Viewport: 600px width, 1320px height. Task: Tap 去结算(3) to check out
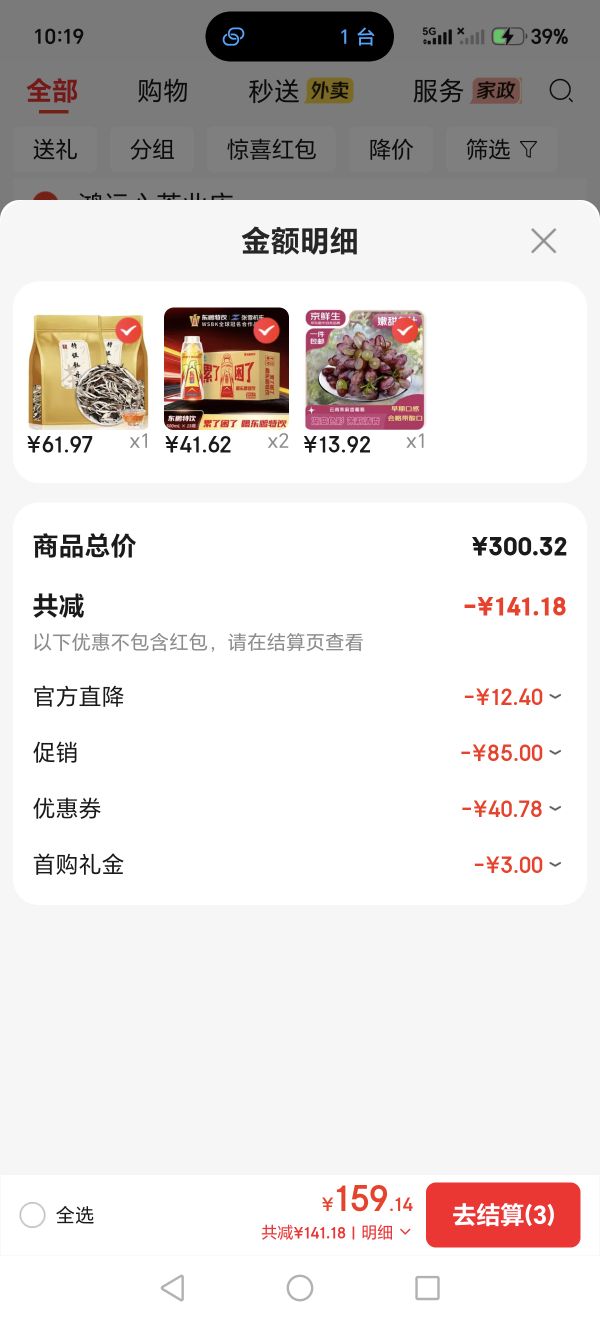tap(503, 1215)
